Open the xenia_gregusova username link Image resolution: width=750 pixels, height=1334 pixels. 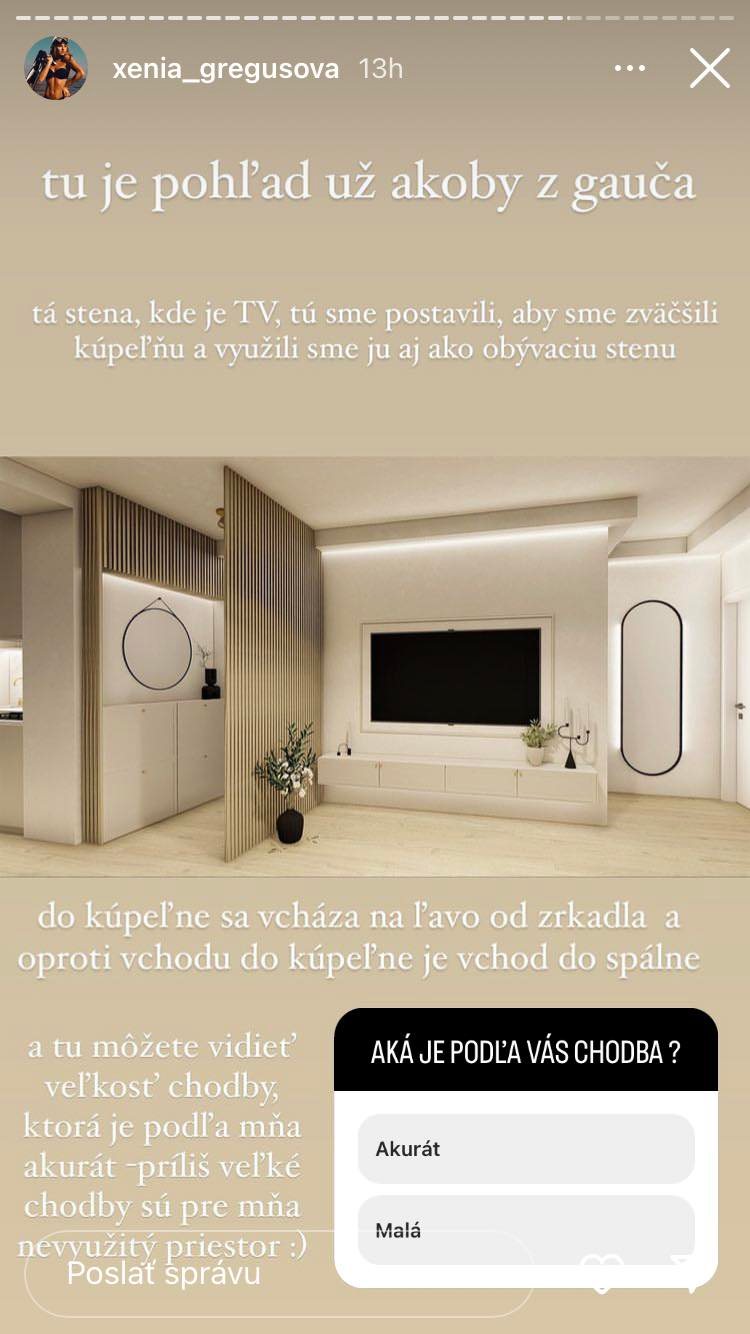(226, 69)
